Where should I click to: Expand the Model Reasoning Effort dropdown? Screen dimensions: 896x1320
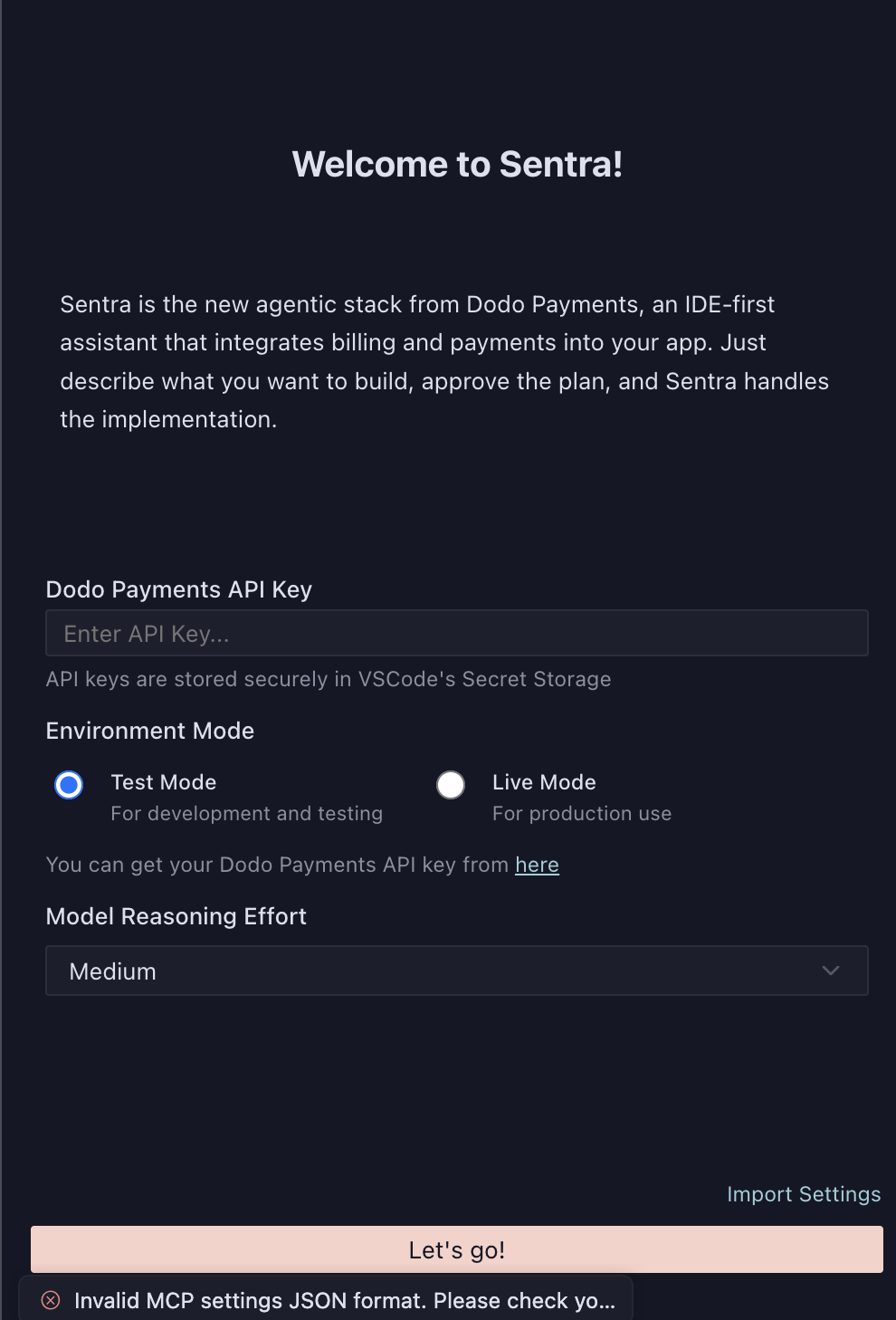coord(456,971)
